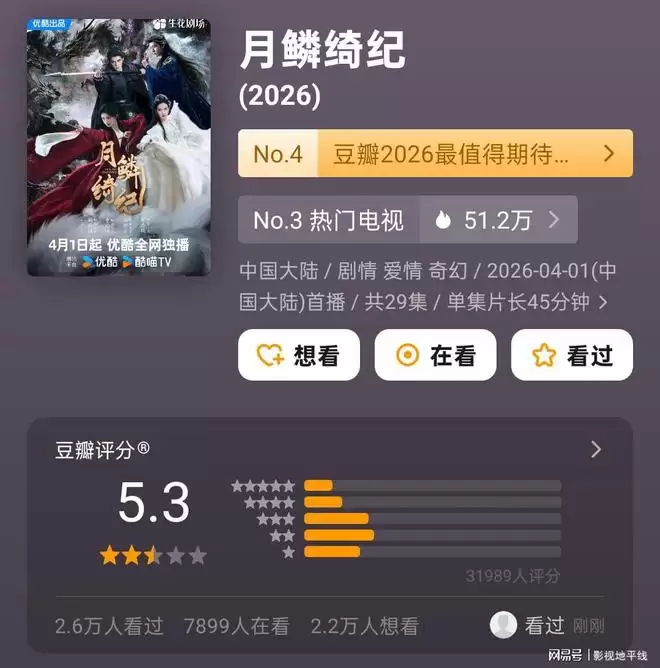Mark the show as 在看
660x668 pixels.
(435, 355)
